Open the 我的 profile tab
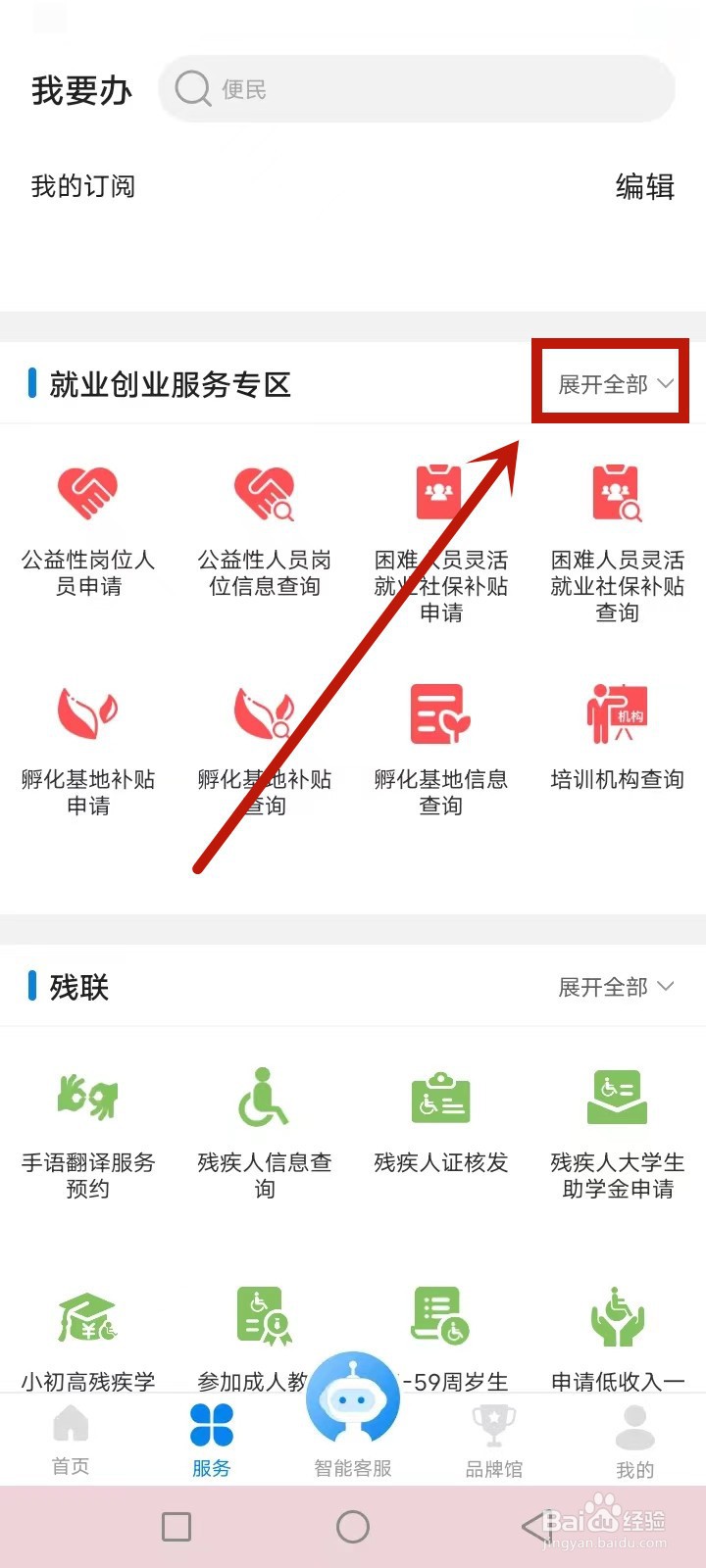This screenshot has width=706, height=1568. [634, 1441]
